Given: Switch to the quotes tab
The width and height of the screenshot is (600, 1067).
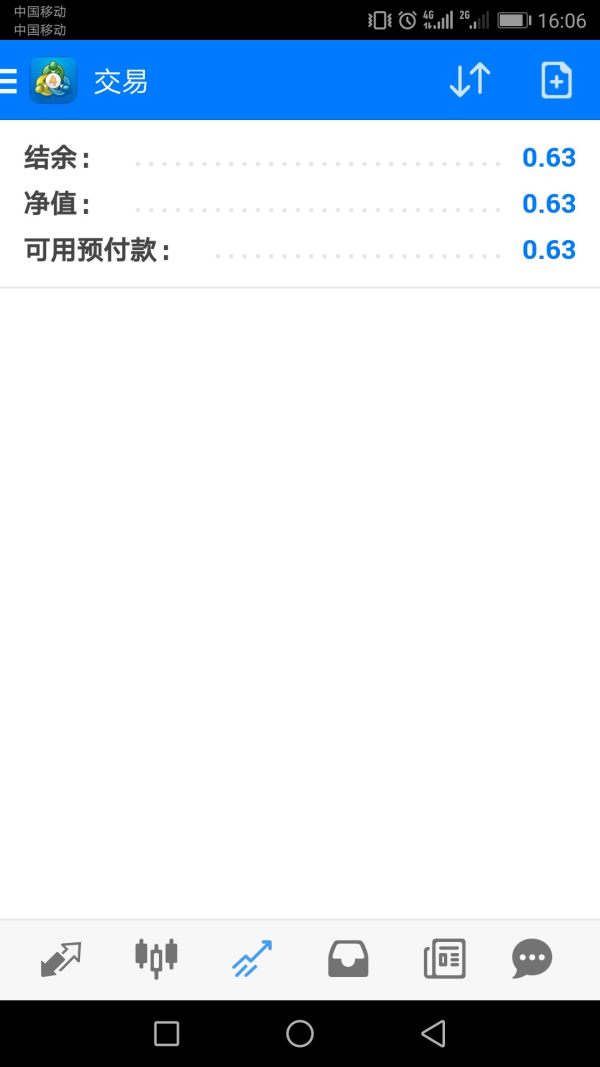Looking at the screenshot, I should click(x=61, y=959).
